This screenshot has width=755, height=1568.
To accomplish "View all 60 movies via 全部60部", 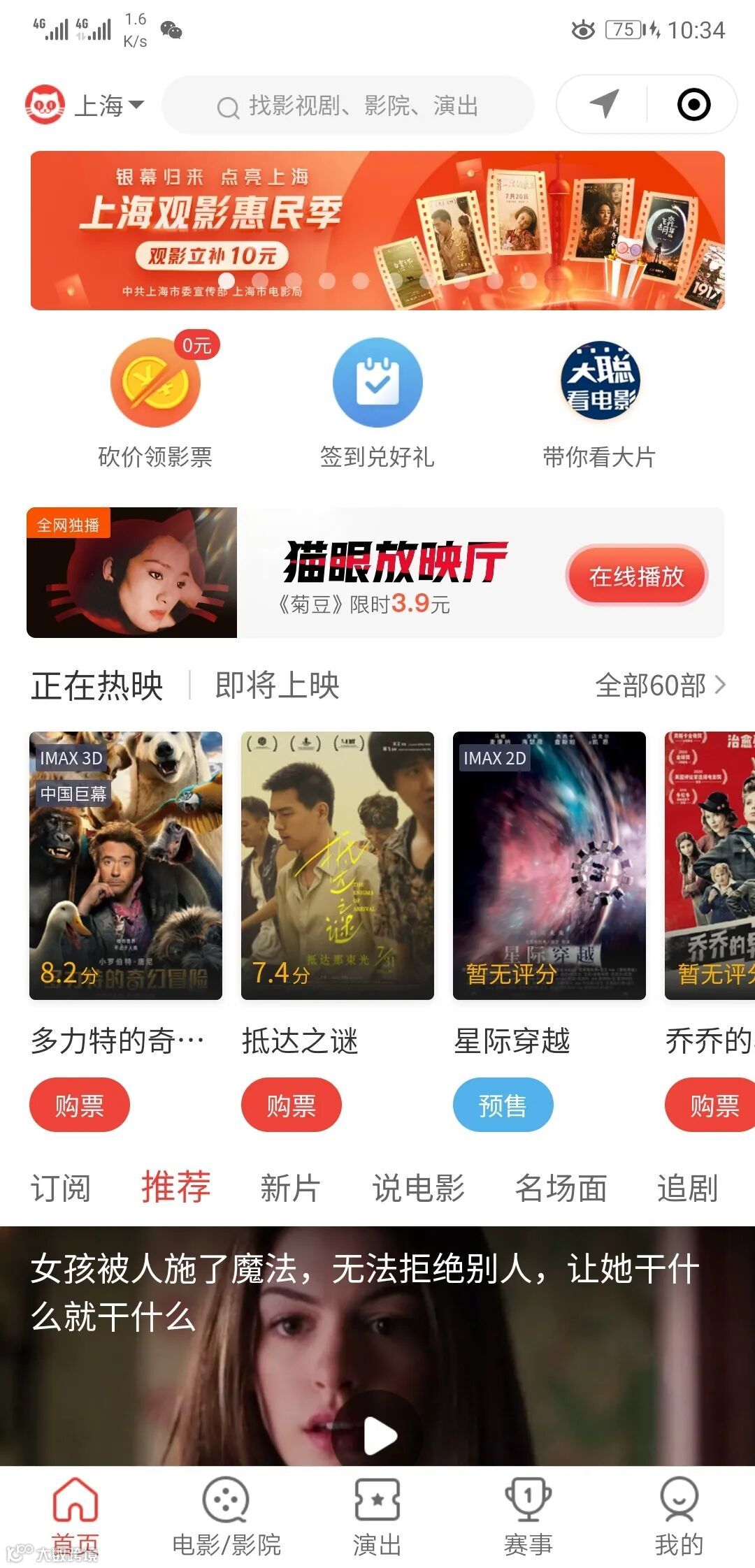I will click(x=659, y=685).
